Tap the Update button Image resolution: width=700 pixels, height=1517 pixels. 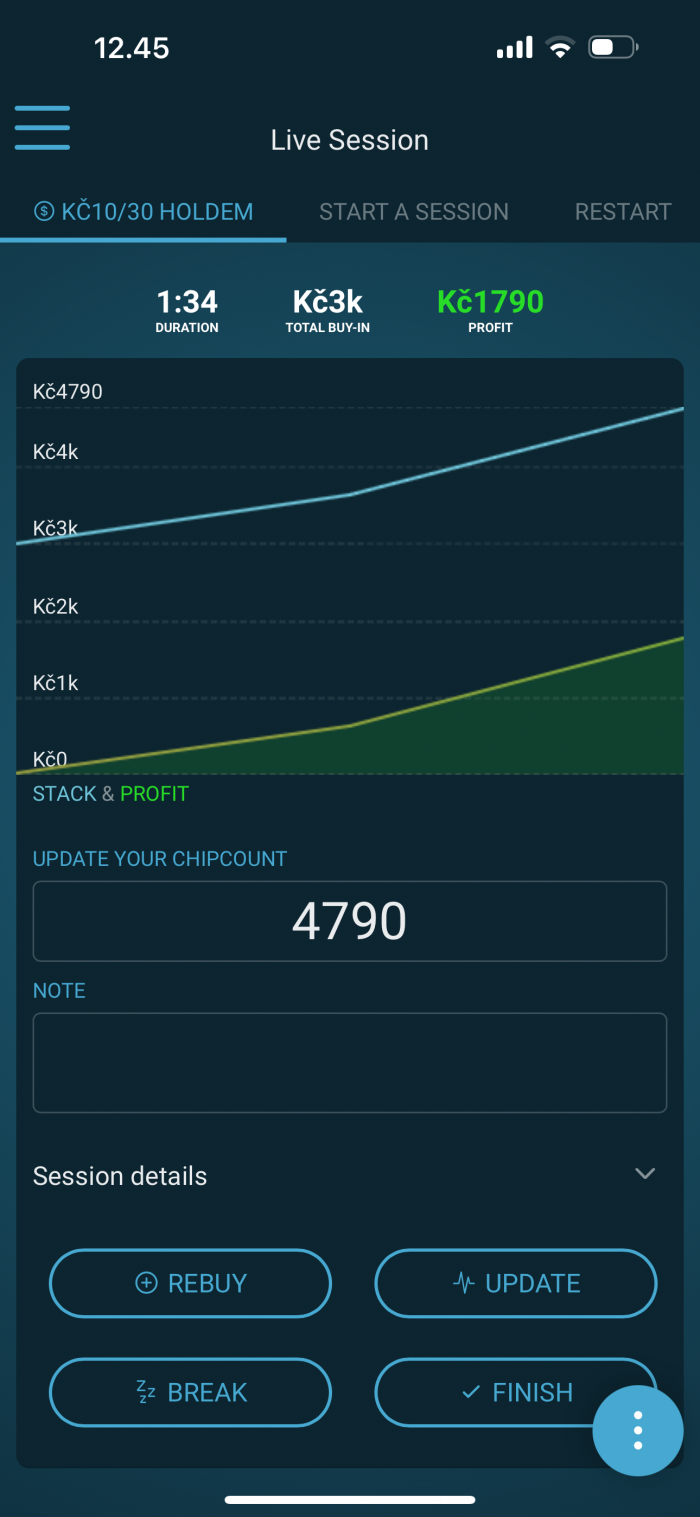[515, 1283]
